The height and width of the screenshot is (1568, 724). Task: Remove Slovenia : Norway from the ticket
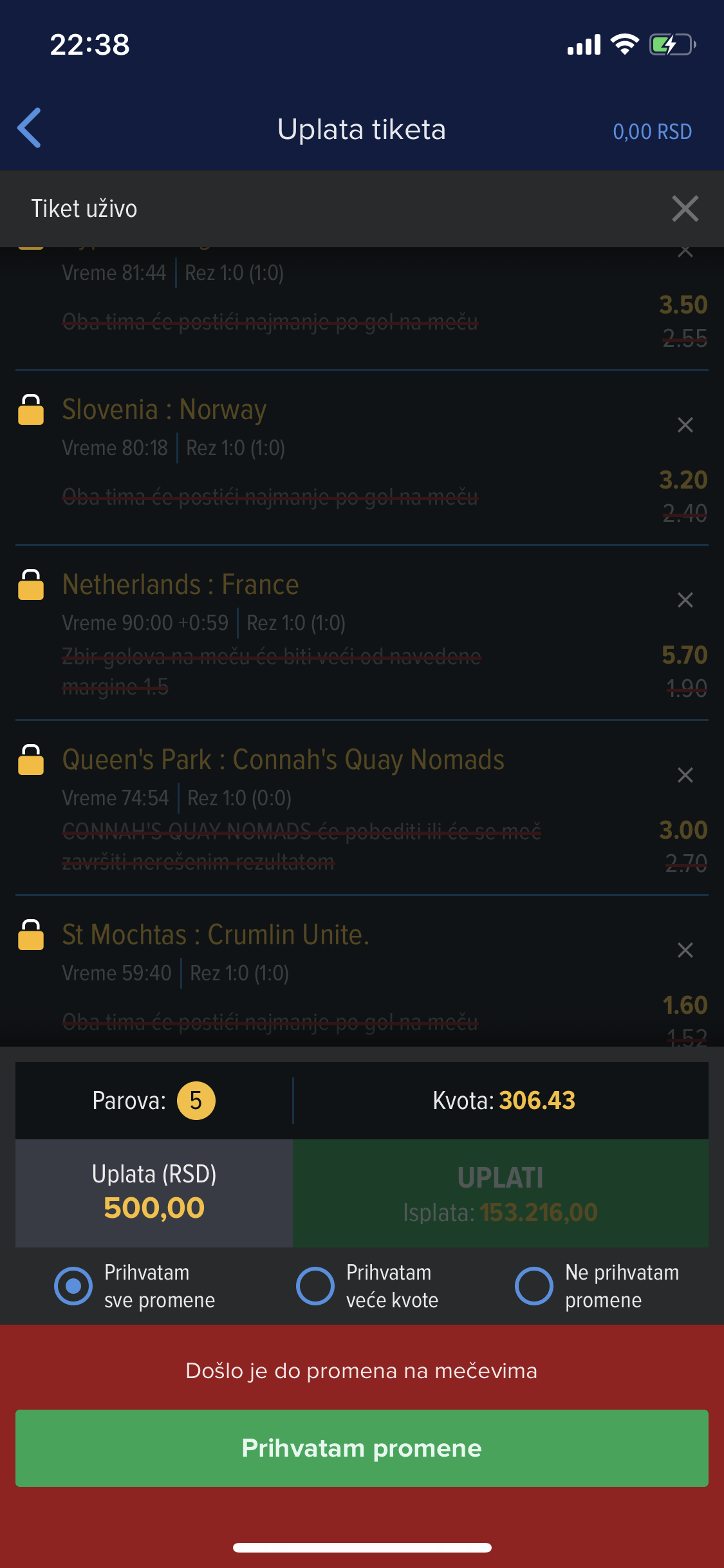click(x=685, y=425)
